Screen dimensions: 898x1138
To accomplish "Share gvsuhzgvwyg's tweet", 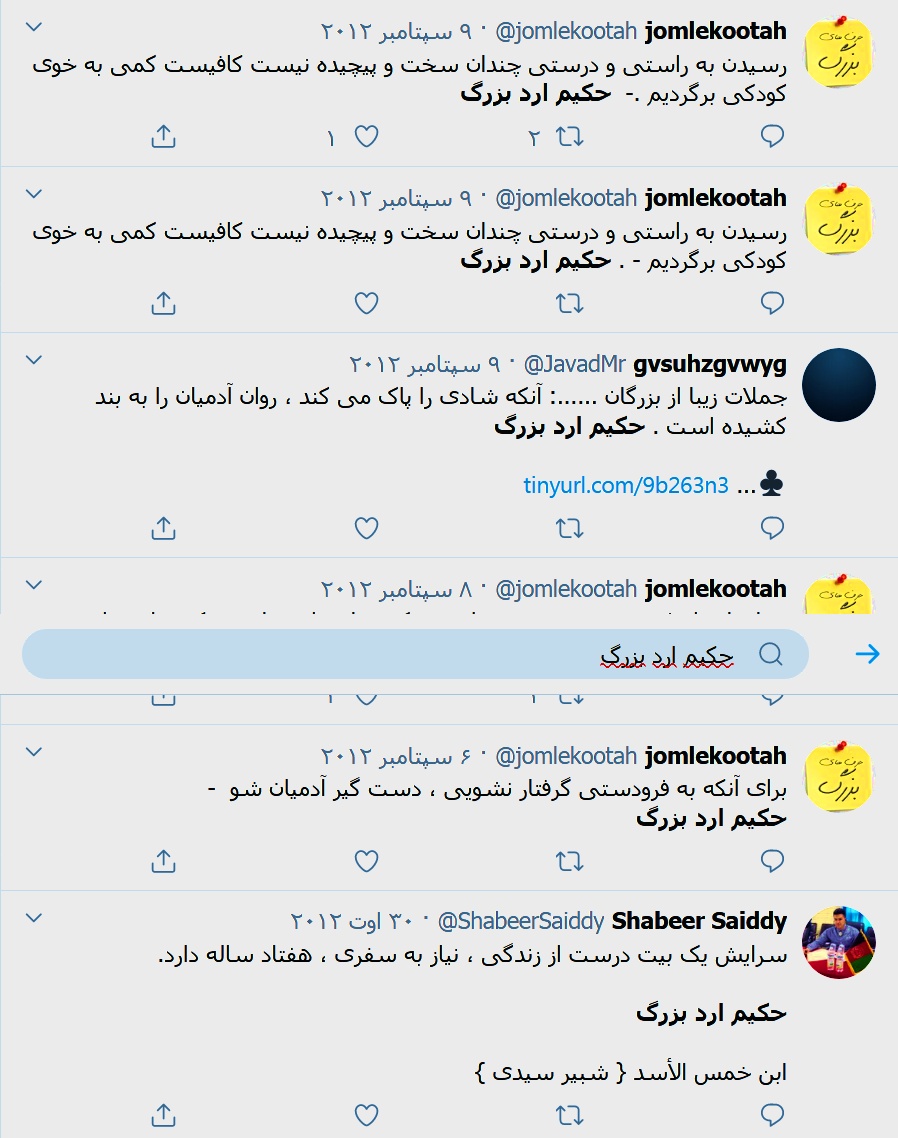I will click(x=163, y=527).
